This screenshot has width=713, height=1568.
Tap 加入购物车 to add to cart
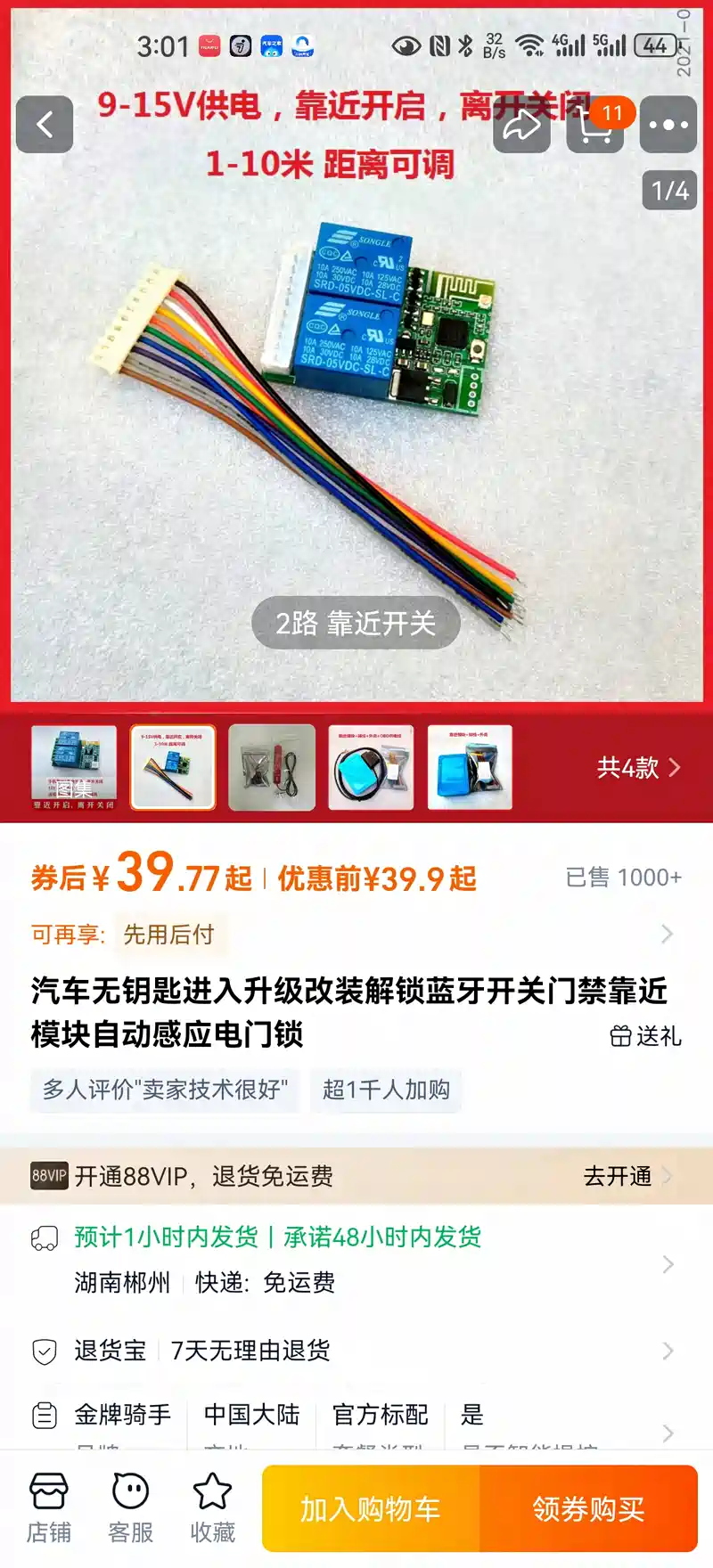pos(371,1509)
